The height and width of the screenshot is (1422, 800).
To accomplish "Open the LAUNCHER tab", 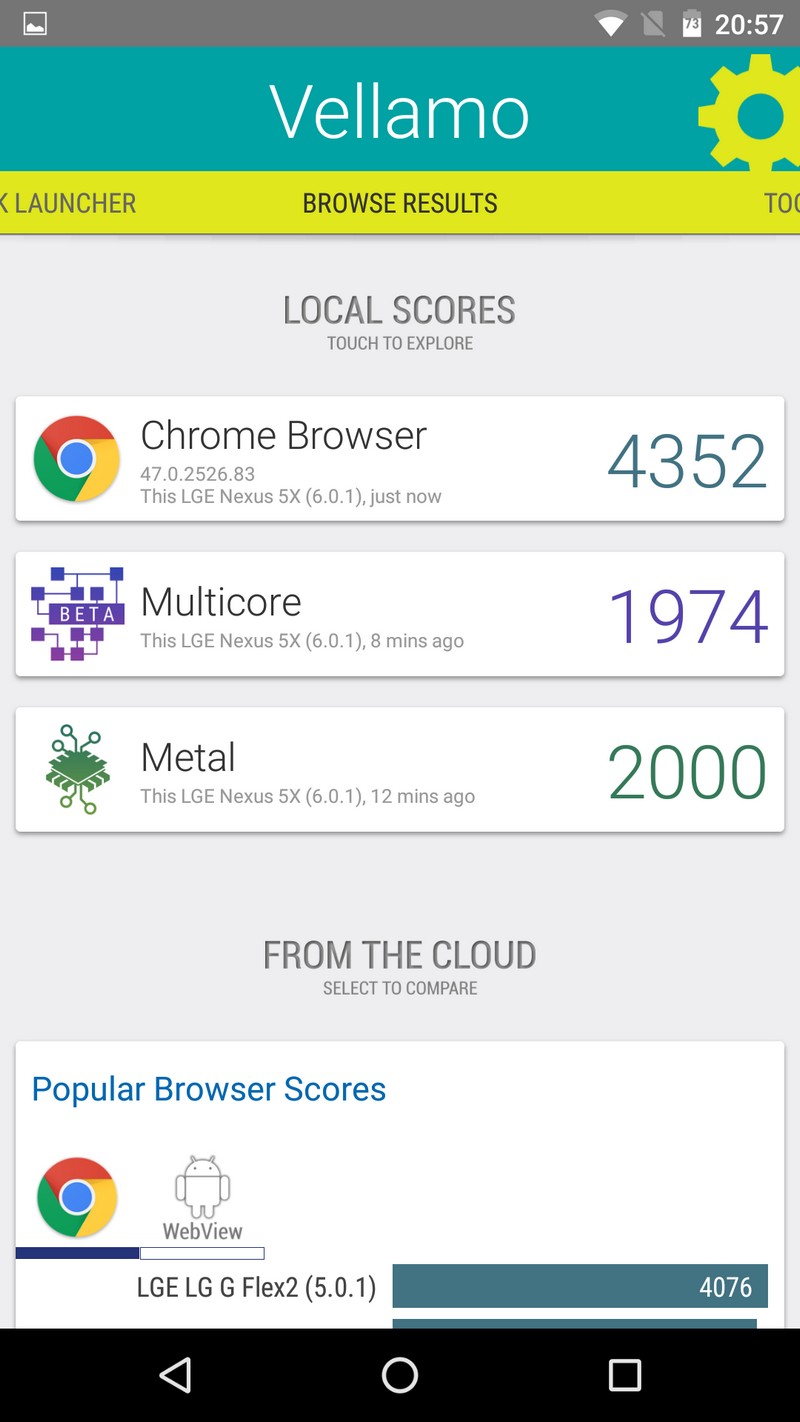I will point(67,203).
